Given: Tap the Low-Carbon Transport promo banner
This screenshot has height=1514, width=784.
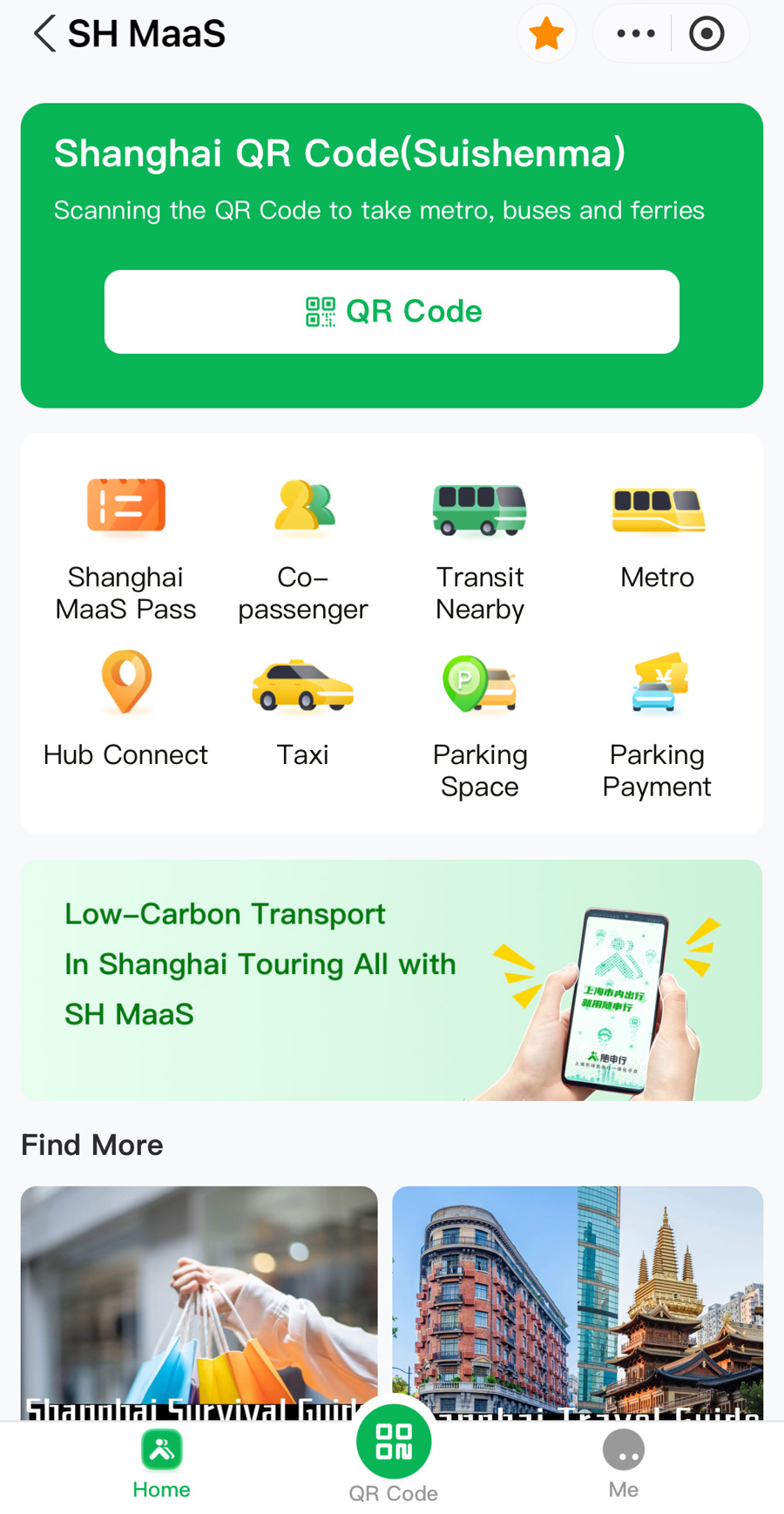Looking at the screenshot, I should (391, 978).
